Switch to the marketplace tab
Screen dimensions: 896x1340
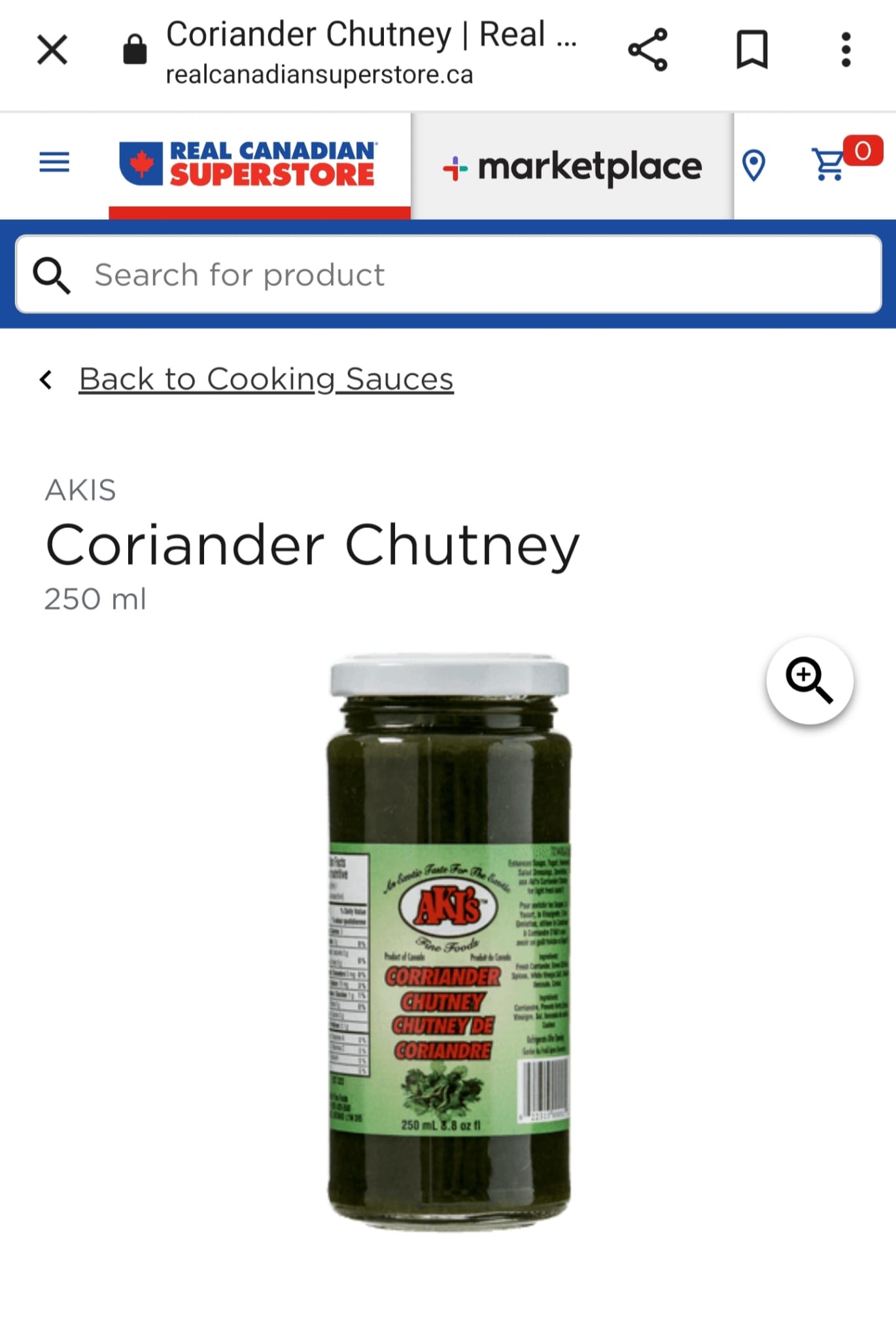[572, 166]
